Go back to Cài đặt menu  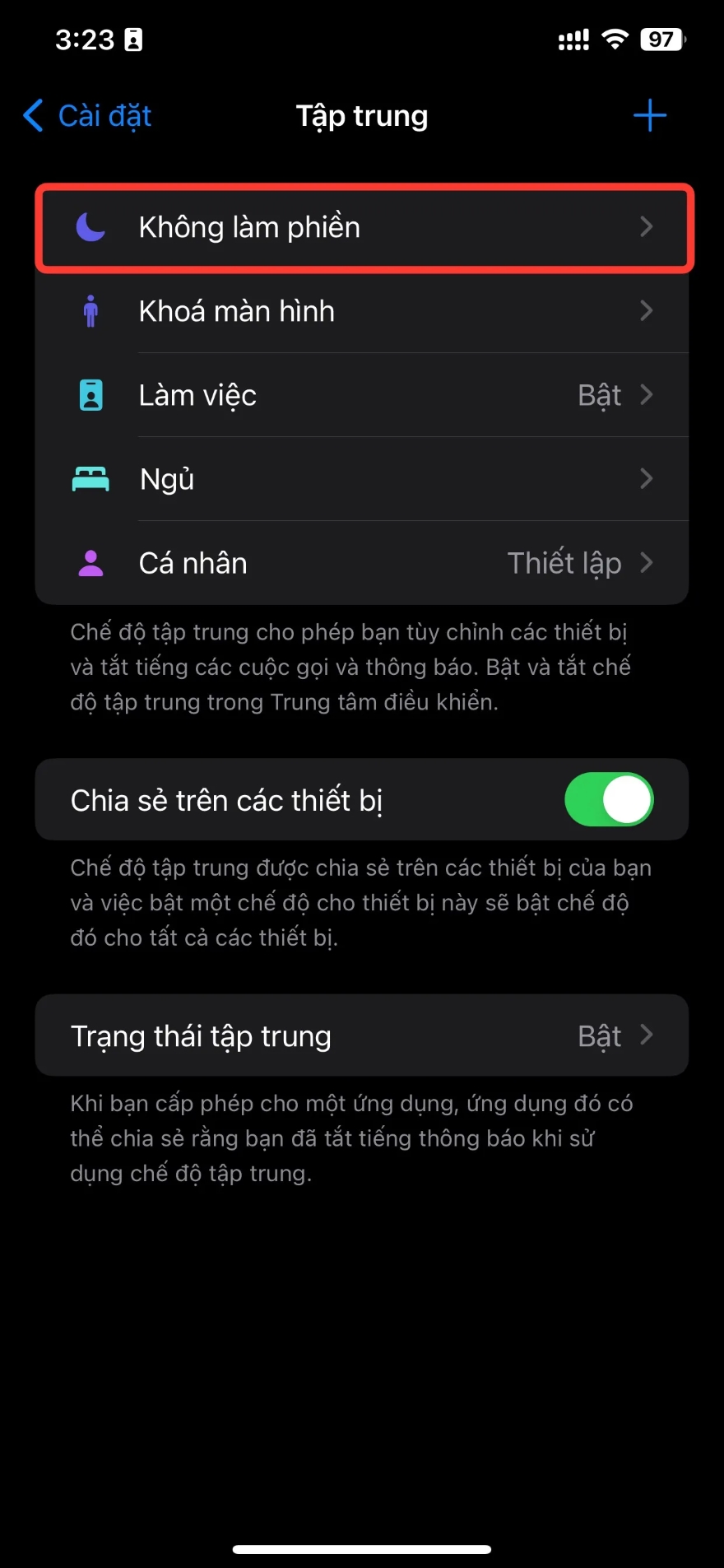point(86,115)
